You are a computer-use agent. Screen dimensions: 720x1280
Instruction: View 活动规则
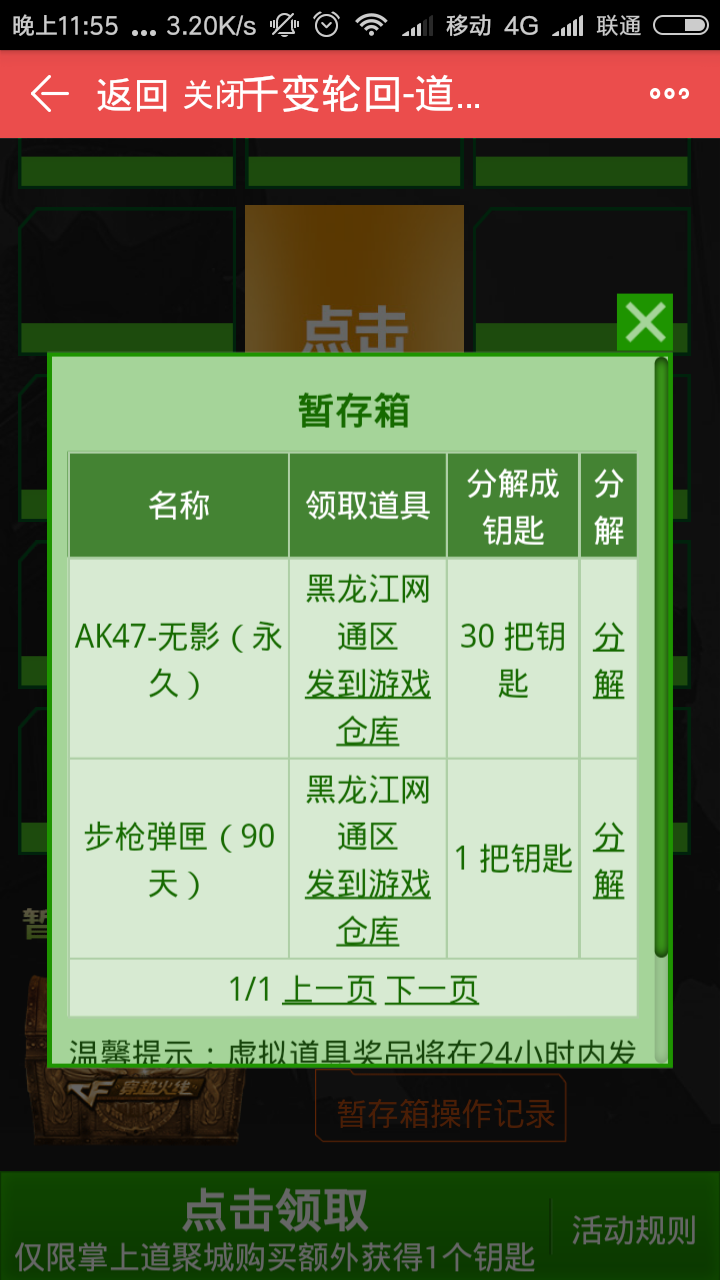[633, 1229]
